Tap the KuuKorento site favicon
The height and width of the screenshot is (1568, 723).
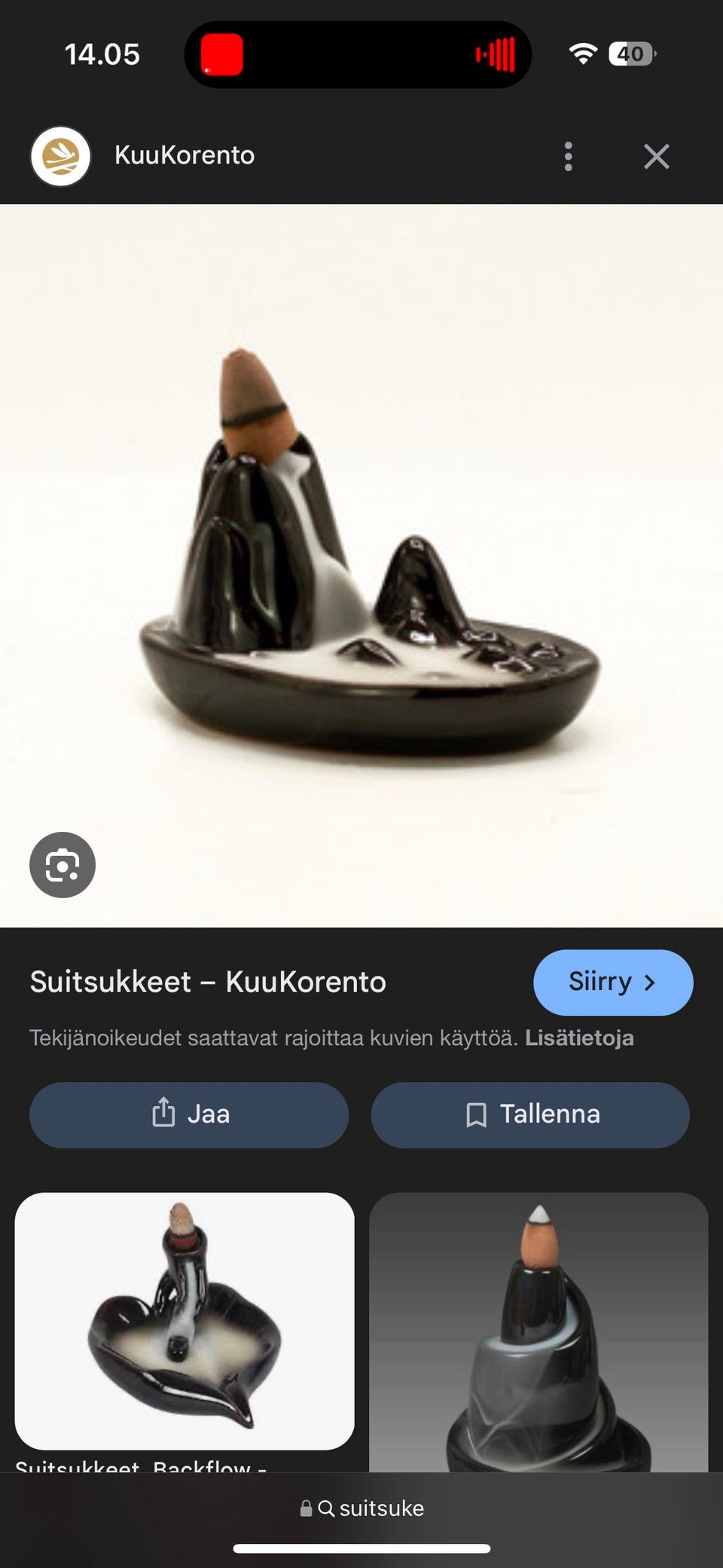60,156
